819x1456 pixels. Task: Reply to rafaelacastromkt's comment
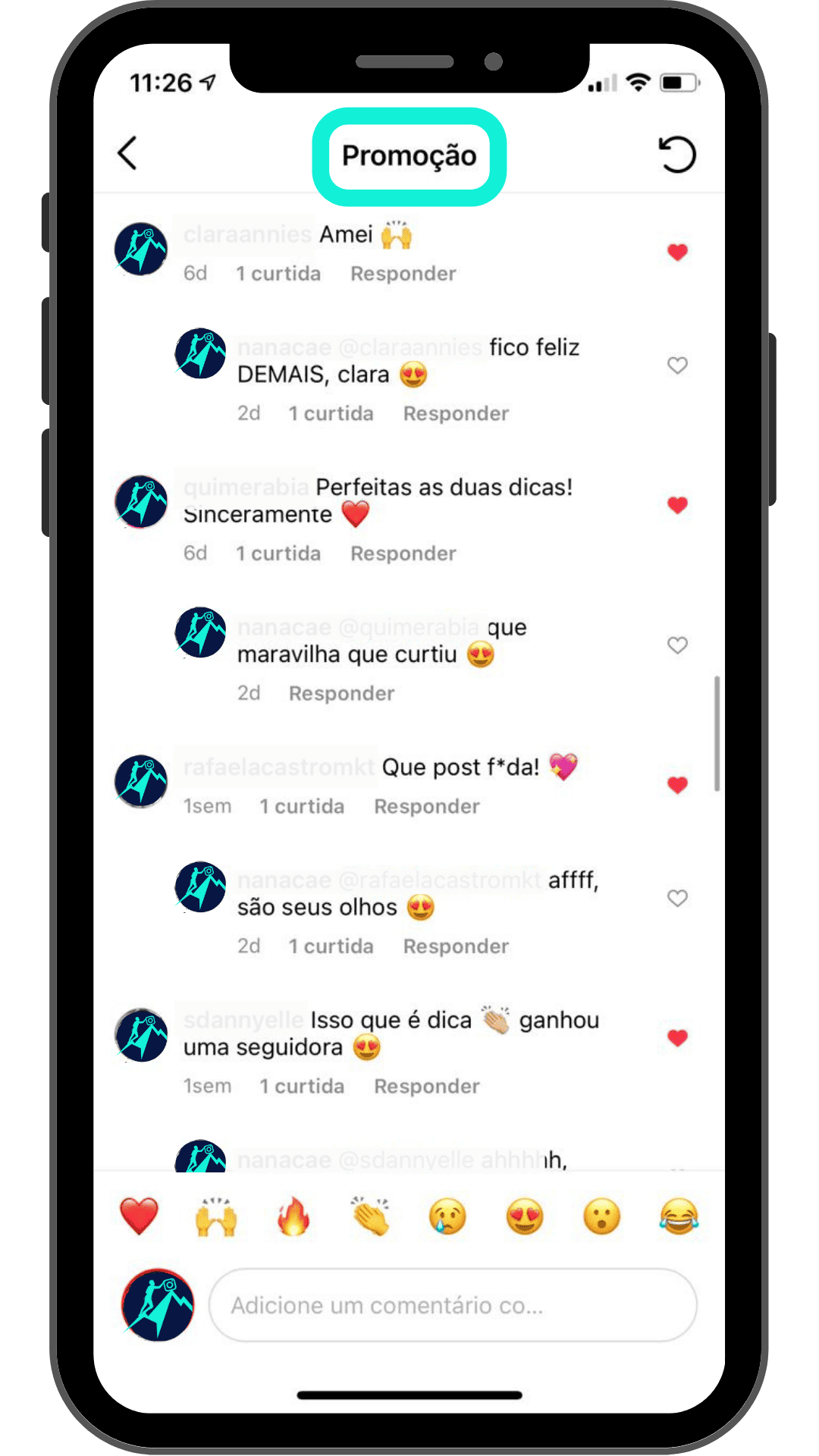point(426,806)
